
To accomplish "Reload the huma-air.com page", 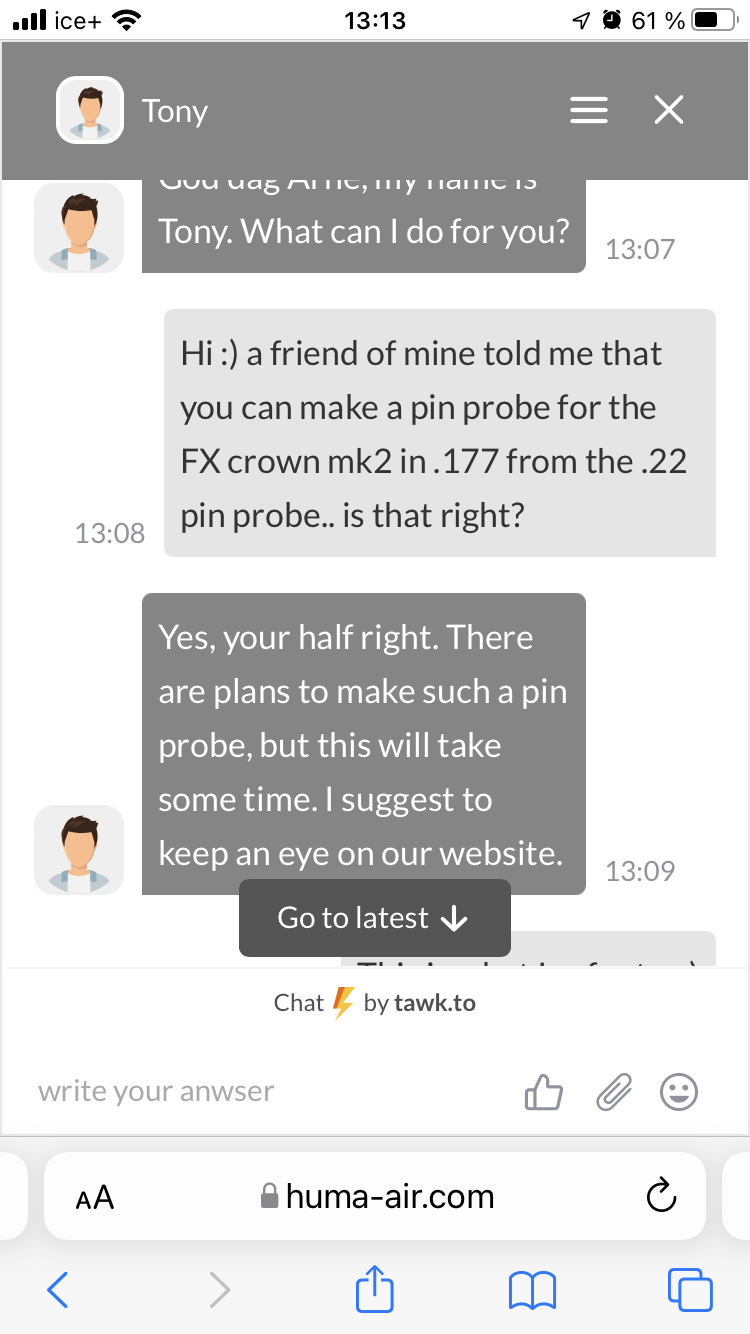I will coord(662,1197).
